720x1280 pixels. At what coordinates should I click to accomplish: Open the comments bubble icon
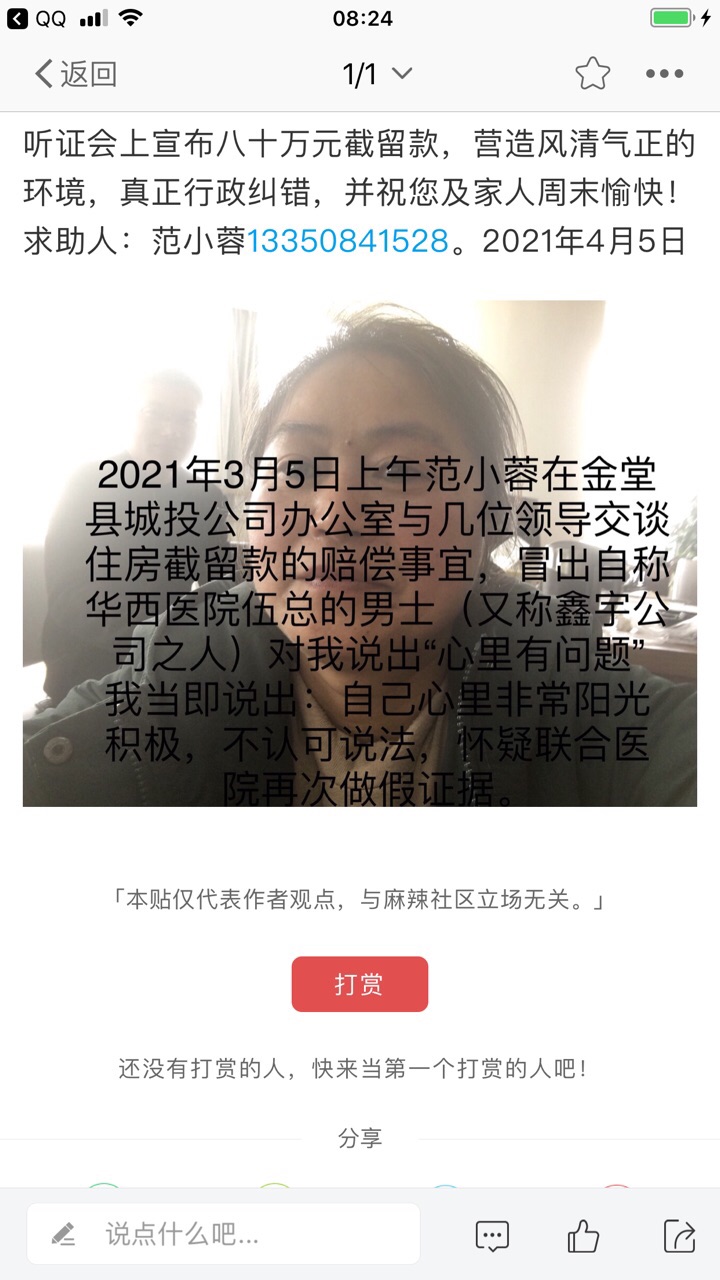coord(492,1236)
